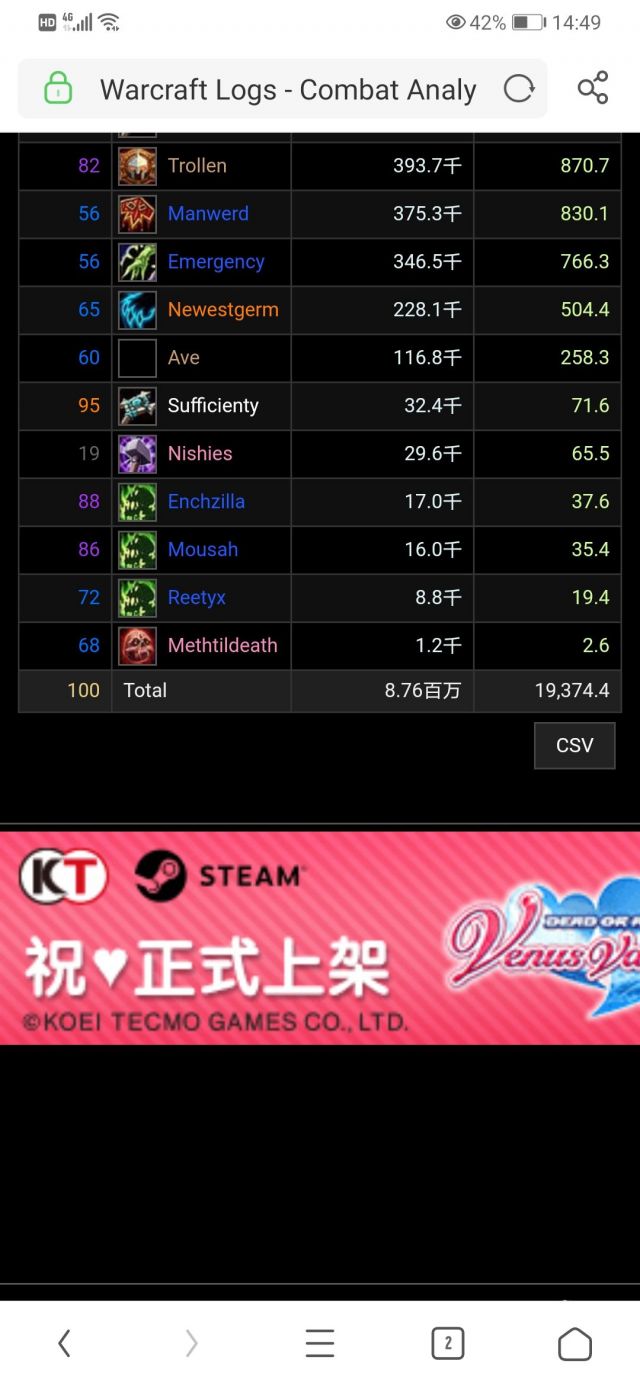Open player Nishies' details
Viewport: 640px width, 1386px height.
(x=200, y=454)
